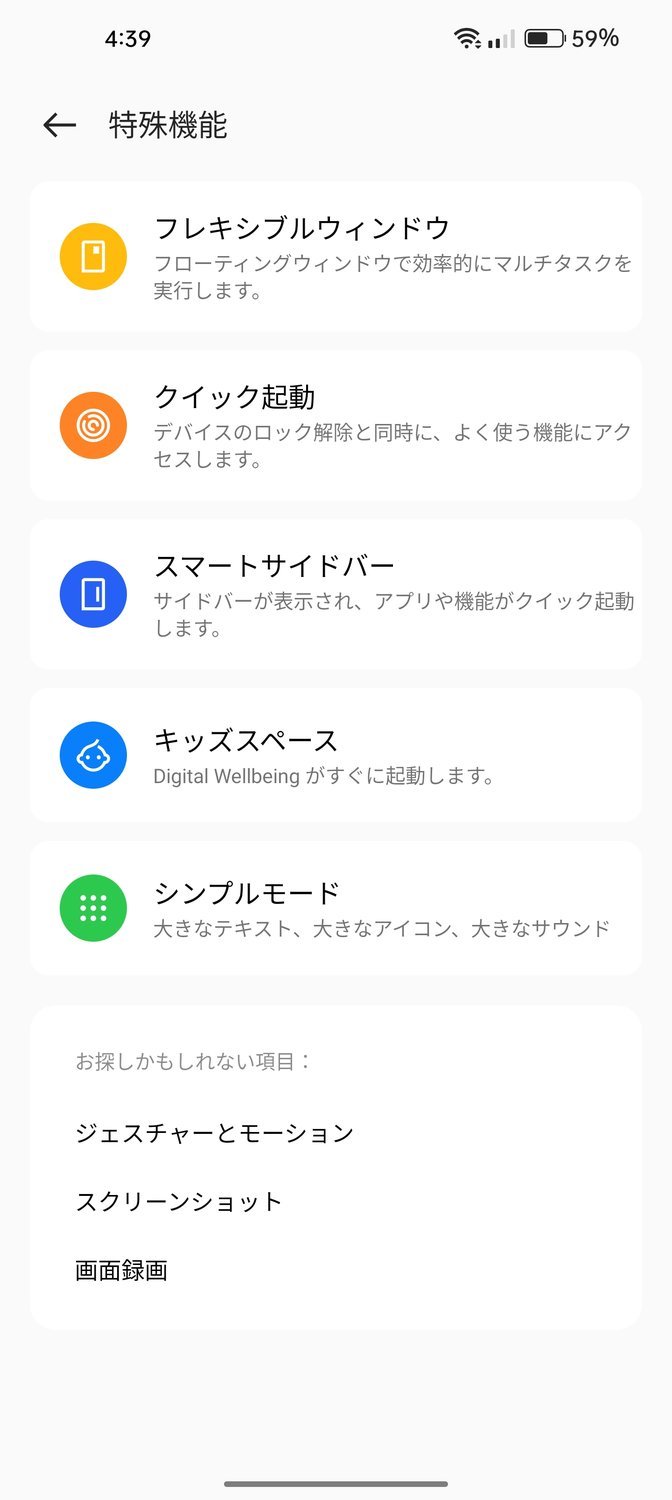This screenshot has width=672, height=1500.
Task: Open スマートサイドバー settings
Action: 336,594
